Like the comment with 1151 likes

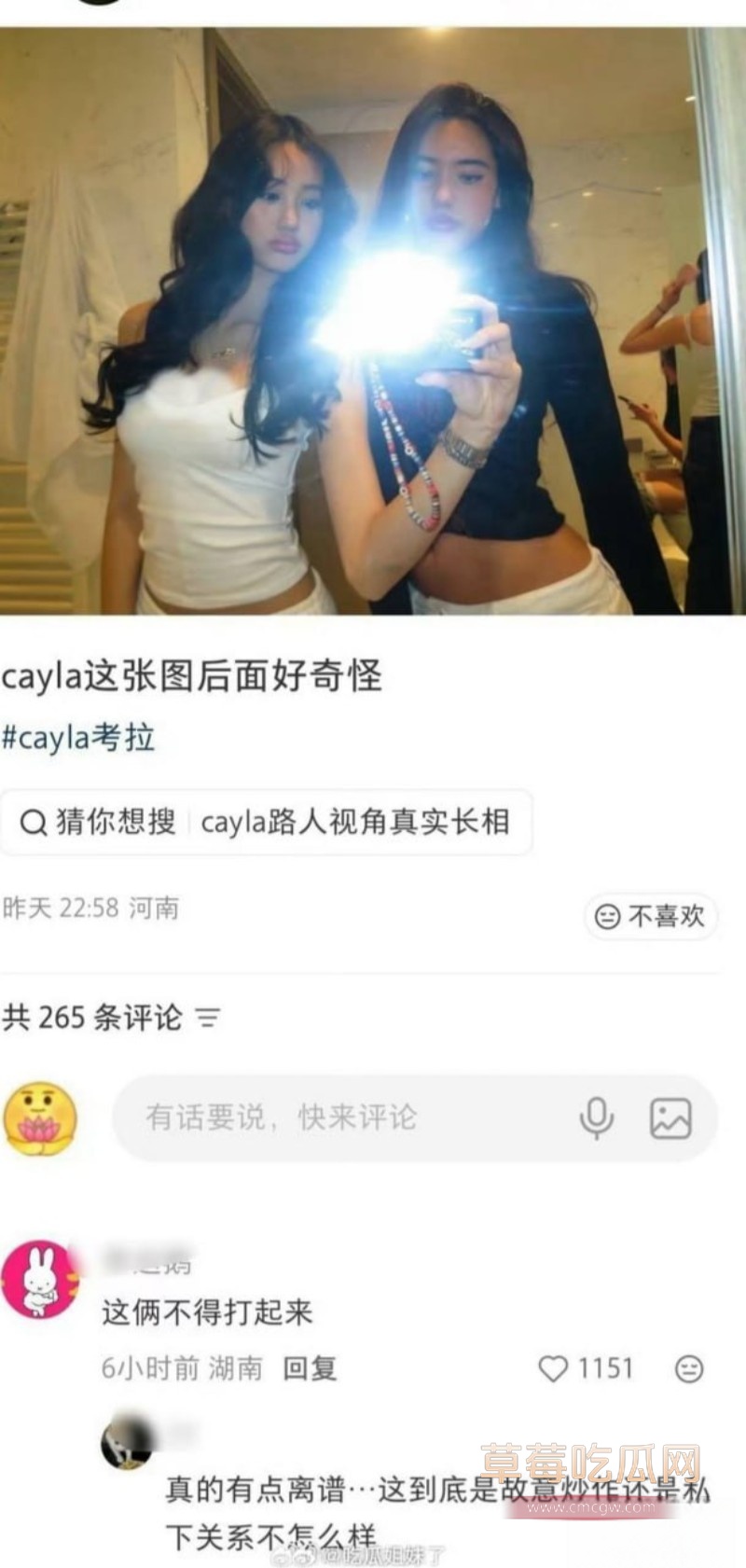[553, 1368]
